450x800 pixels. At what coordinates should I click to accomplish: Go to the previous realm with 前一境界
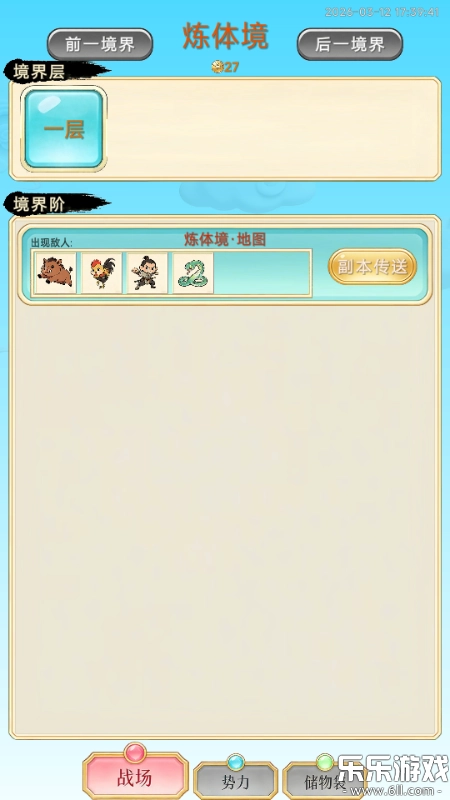[100, 44]
